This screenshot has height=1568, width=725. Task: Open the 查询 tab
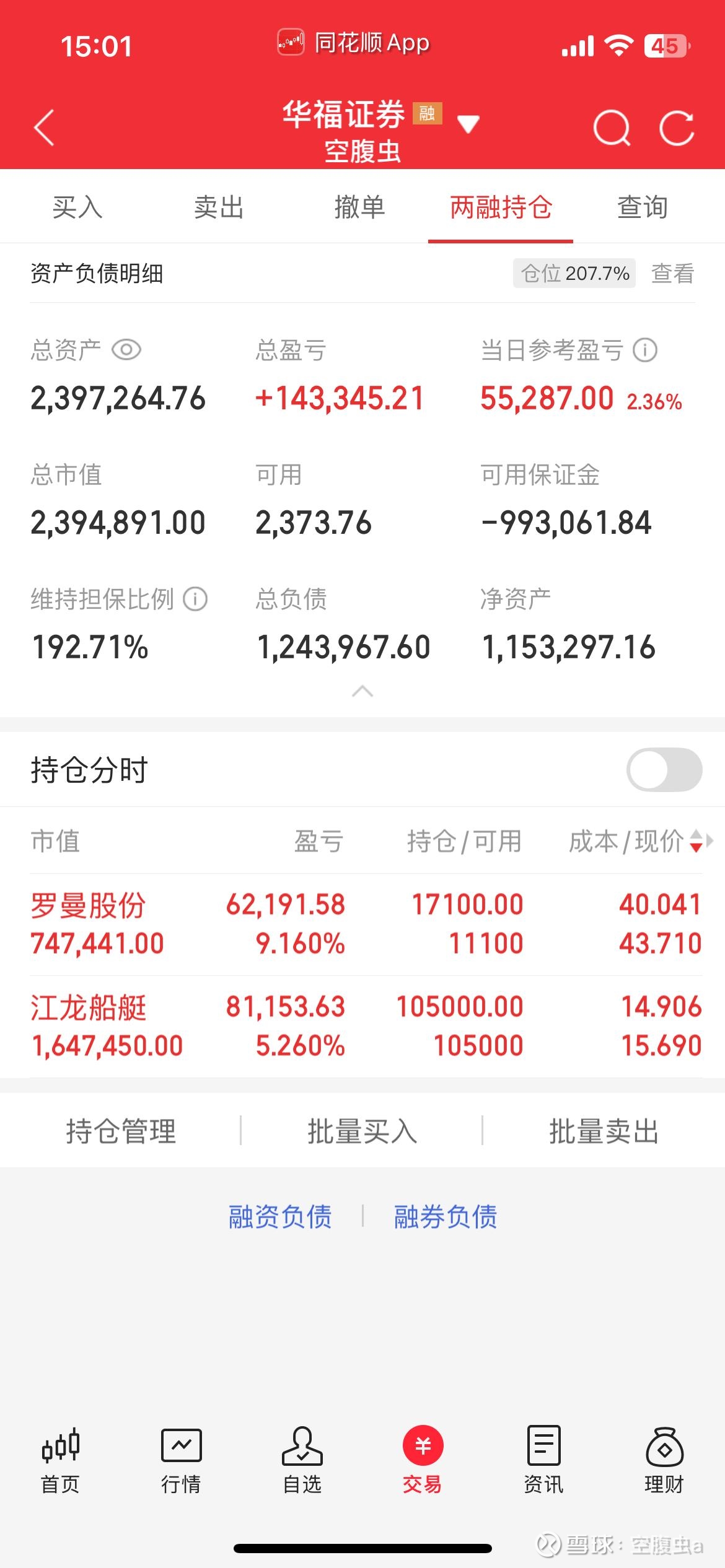643,207
